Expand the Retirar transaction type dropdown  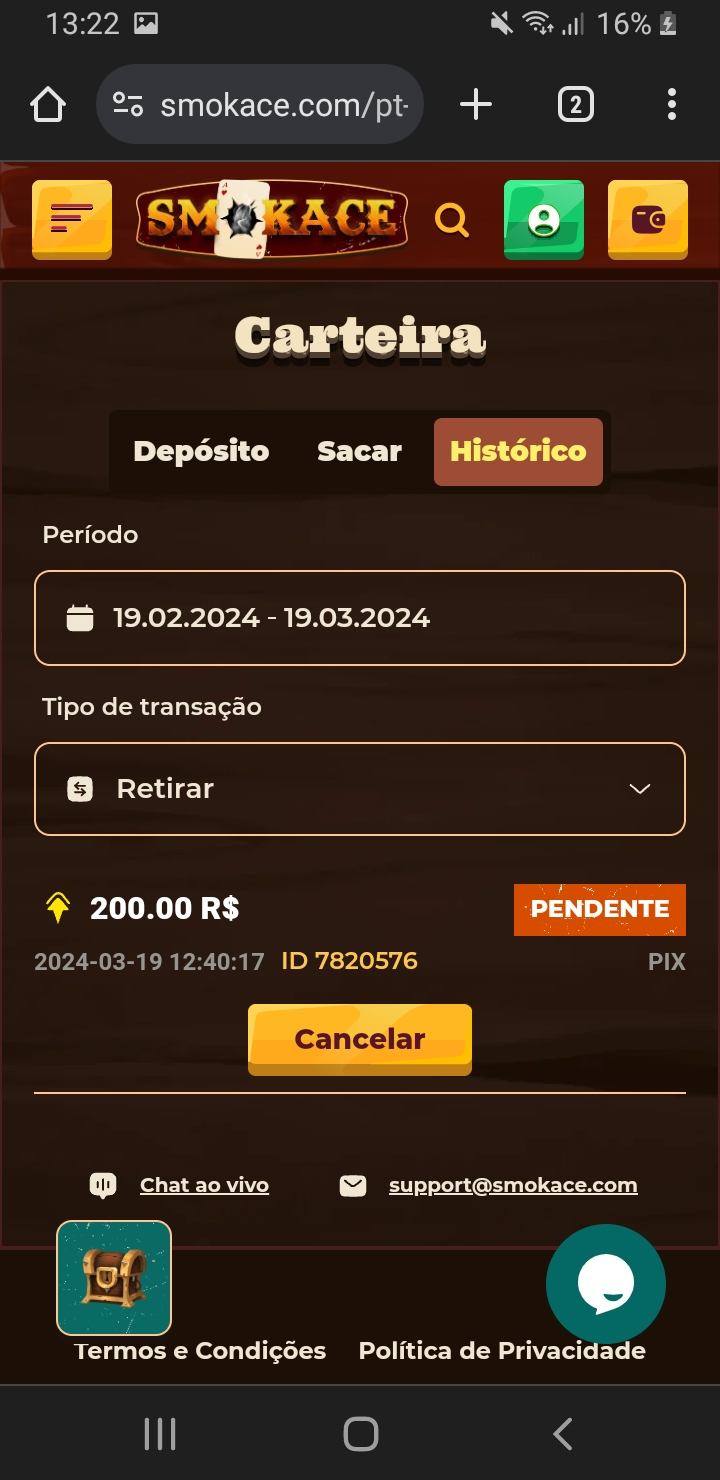click(x=640, y=789)
